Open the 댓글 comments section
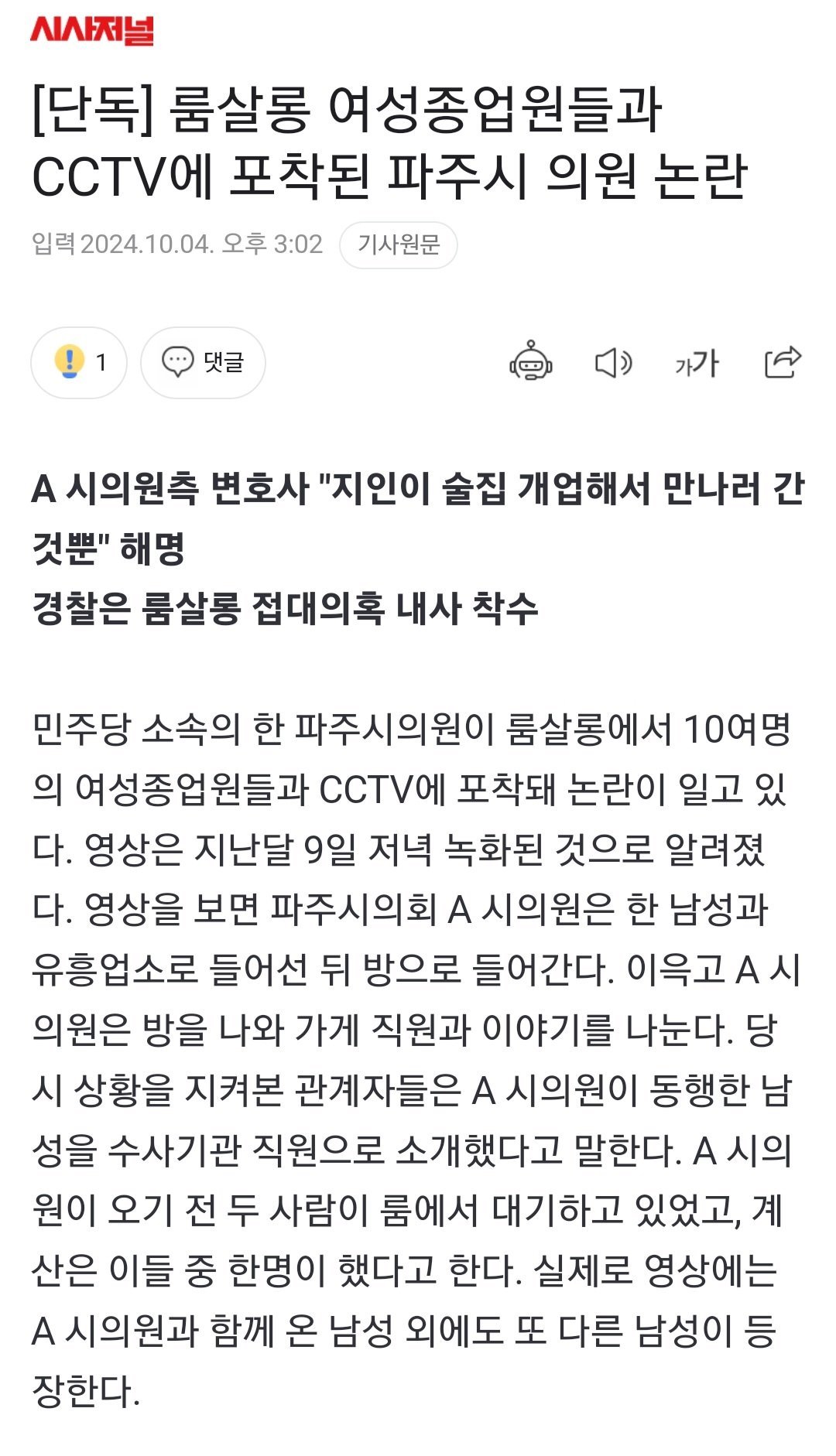Viewport: 836px width, 1456px height. tap(203, 362)
